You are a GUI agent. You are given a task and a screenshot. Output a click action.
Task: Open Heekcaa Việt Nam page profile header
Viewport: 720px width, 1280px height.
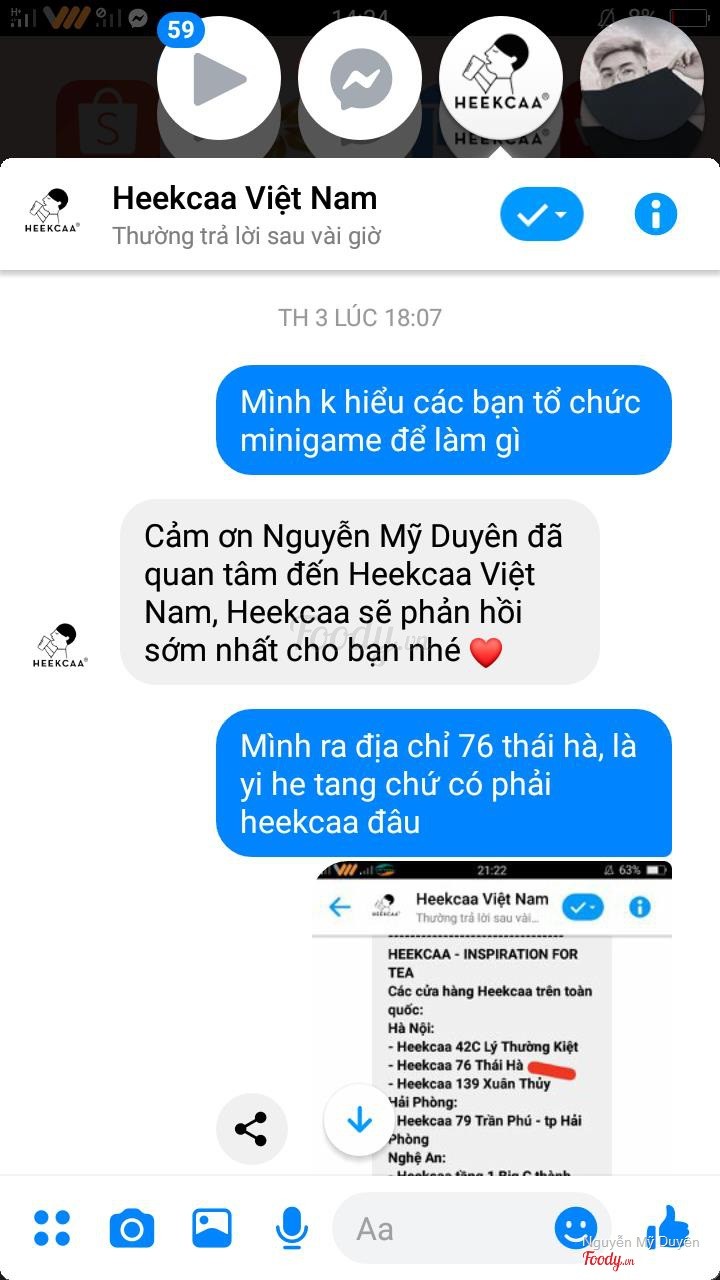coord(245,214)
